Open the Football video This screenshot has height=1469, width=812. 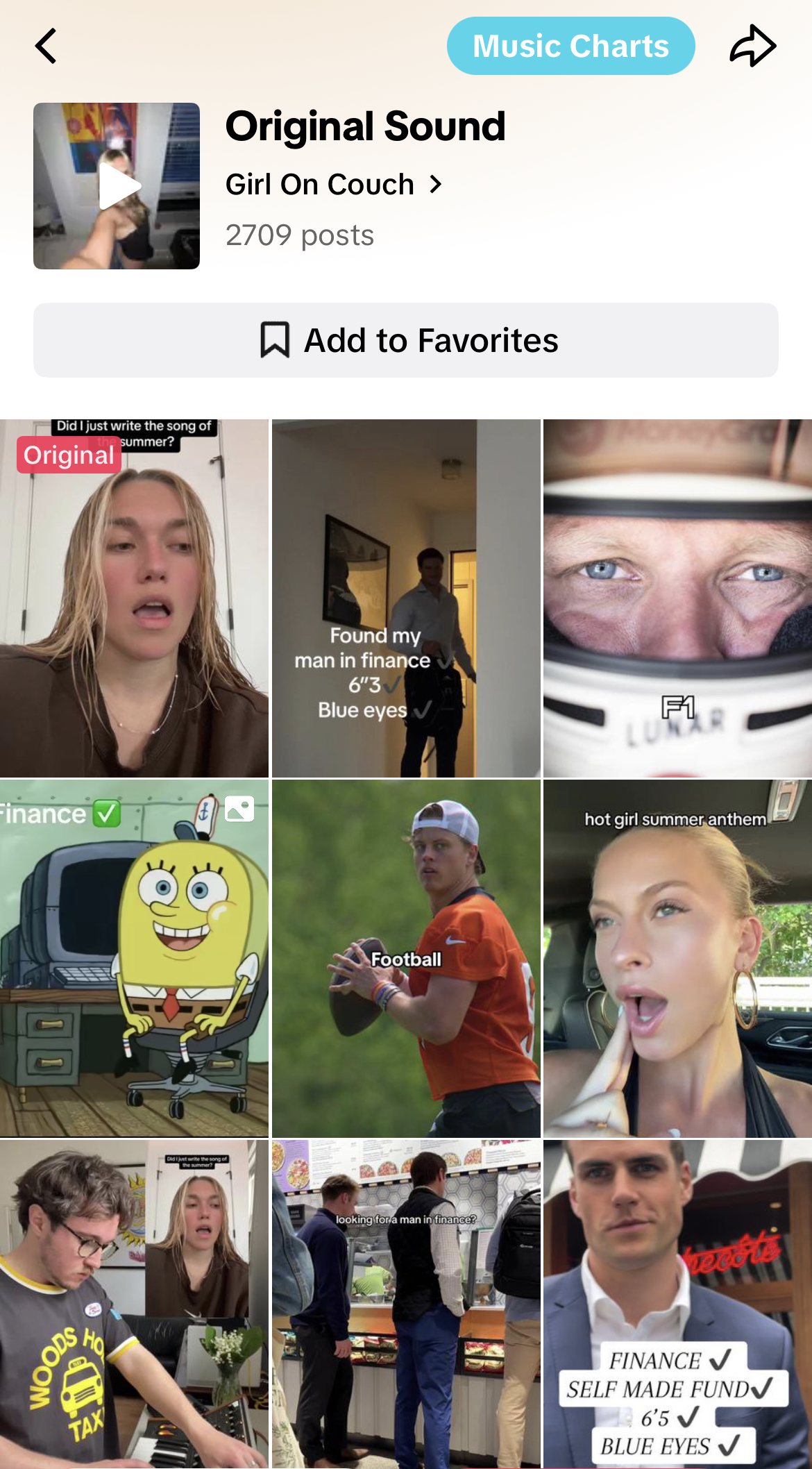tap(406, 958)
